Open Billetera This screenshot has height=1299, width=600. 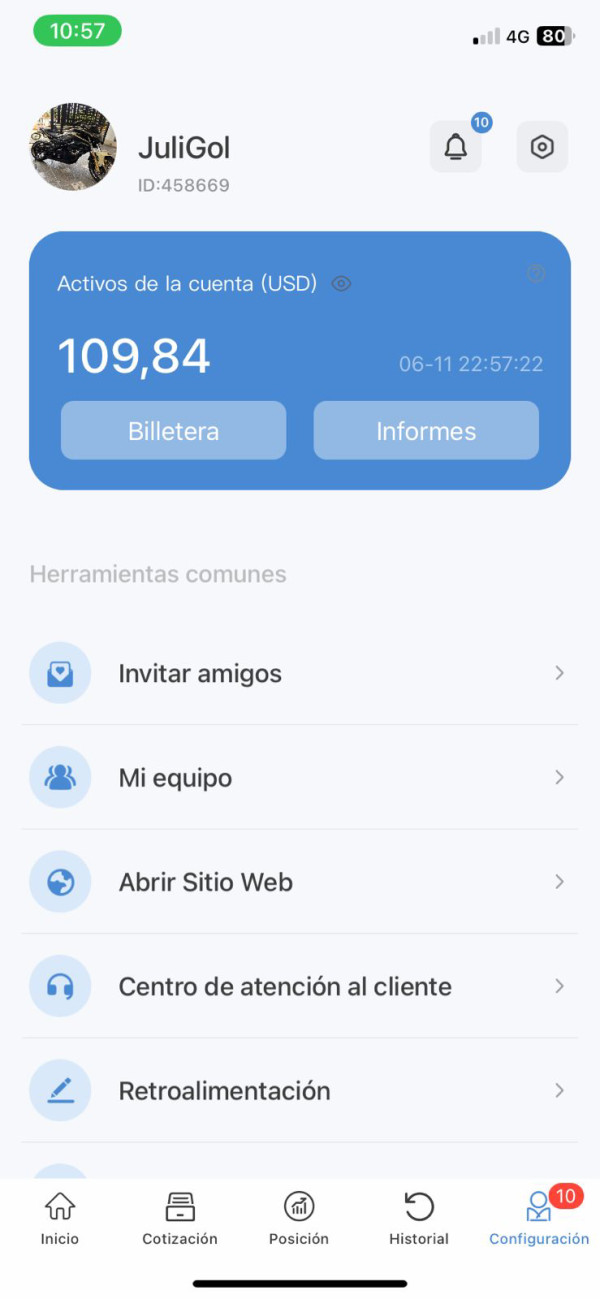click(x=173, y=431)
